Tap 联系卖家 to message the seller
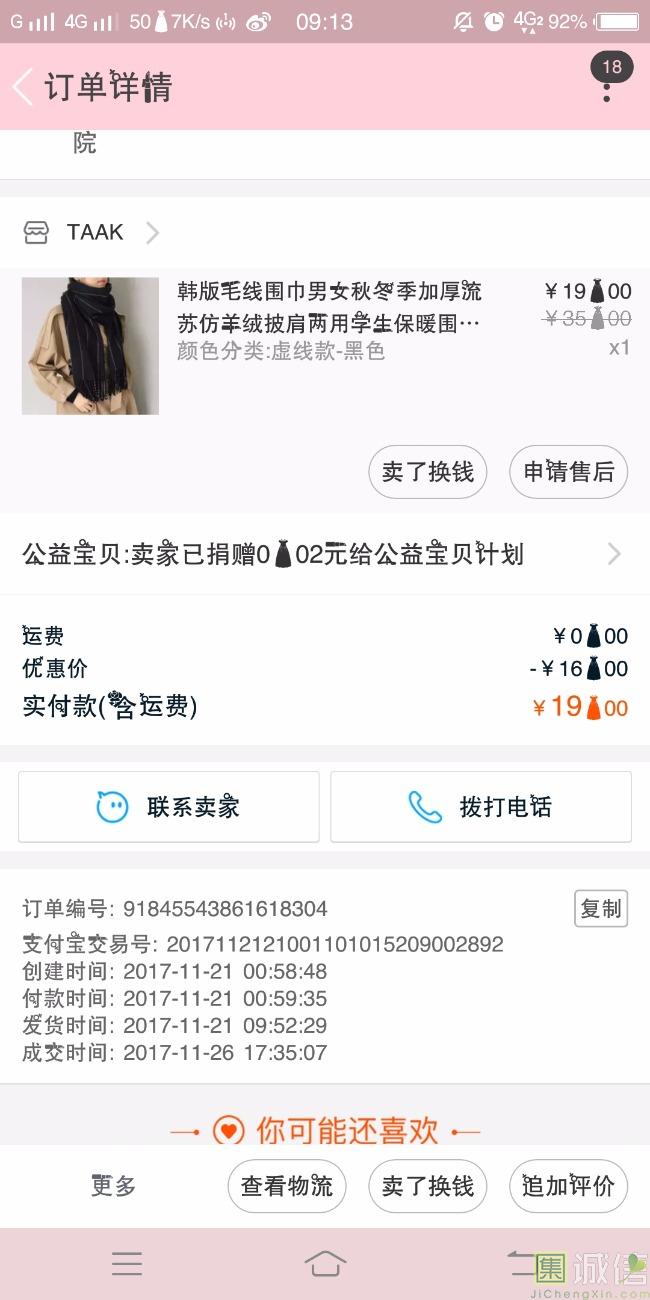The image size is (650, 1300). coord(169,807)
